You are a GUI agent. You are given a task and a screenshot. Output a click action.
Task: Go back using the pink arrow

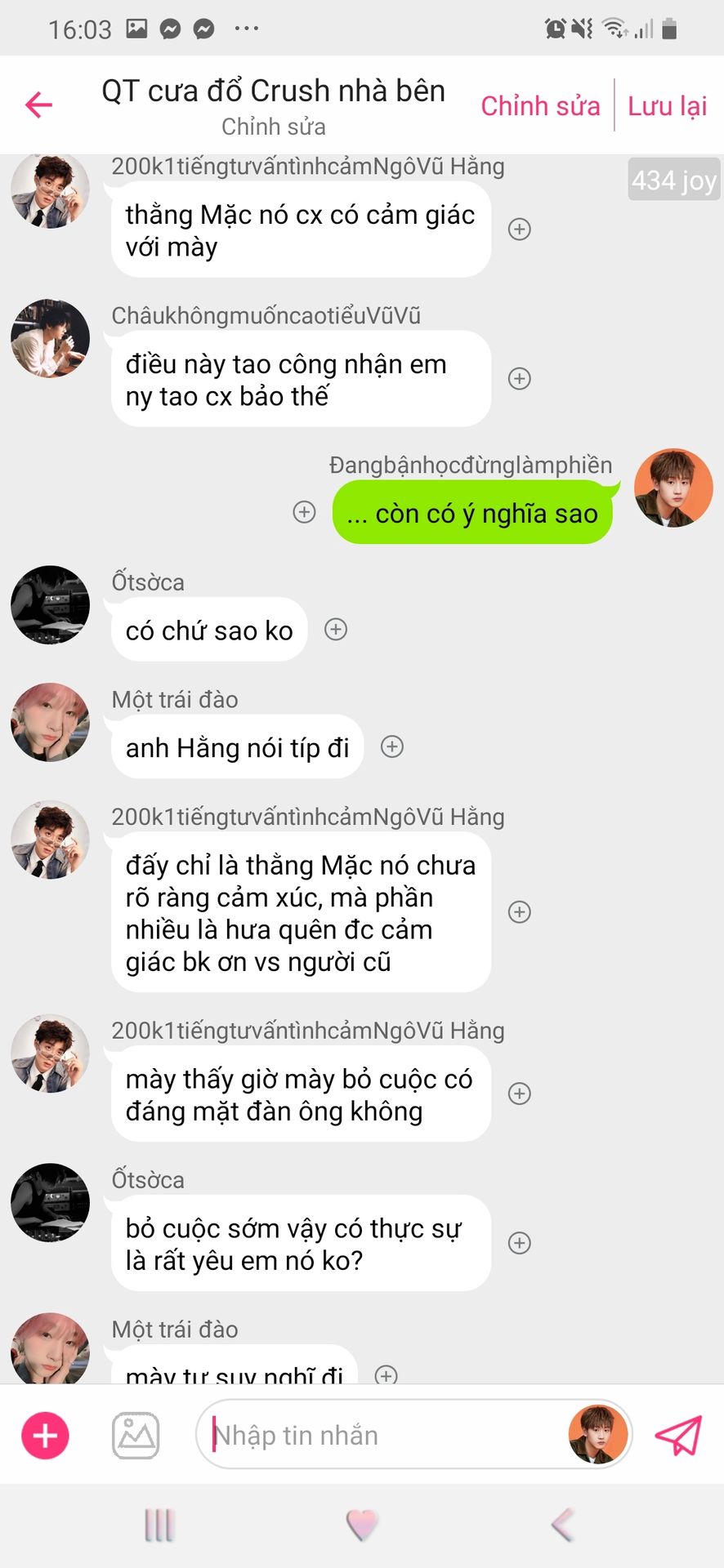[38, 105]
